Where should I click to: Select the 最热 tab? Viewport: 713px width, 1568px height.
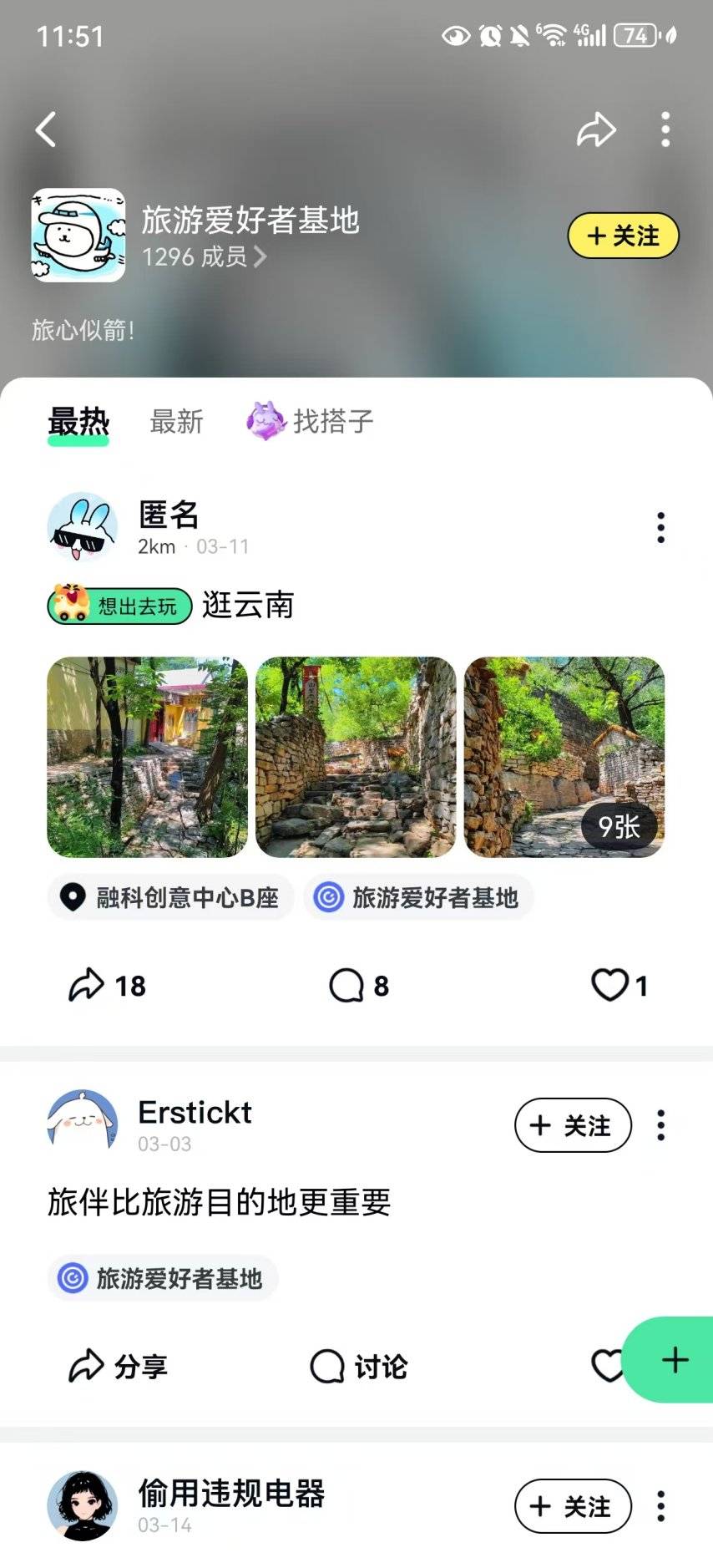pyautogui.click(x=78, y=422)
